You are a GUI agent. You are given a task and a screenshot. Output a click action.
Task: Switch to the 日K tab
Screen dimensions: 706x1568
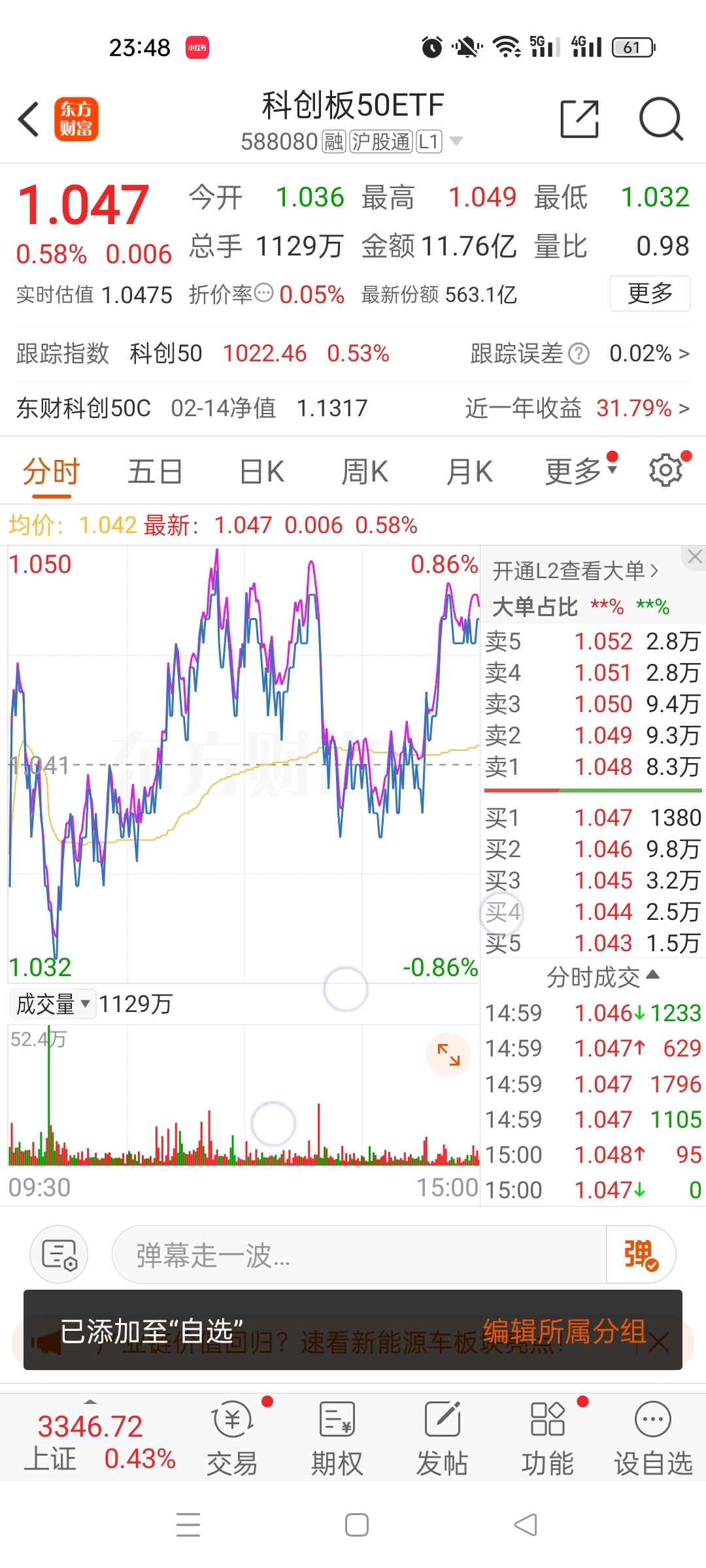tap(260, 470)
